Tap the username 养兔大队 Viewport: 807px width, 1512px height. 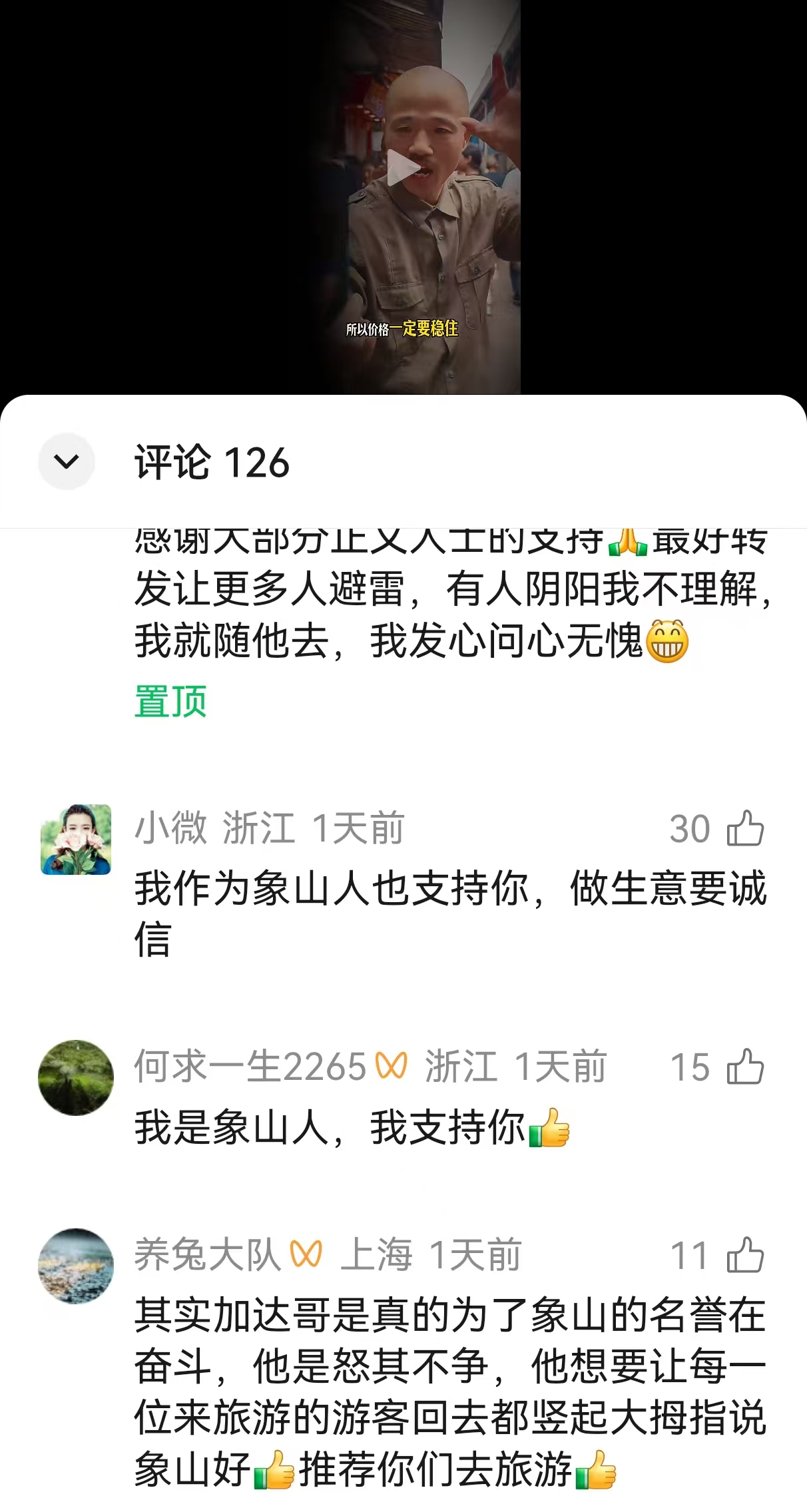click(x=208, y=1255)
